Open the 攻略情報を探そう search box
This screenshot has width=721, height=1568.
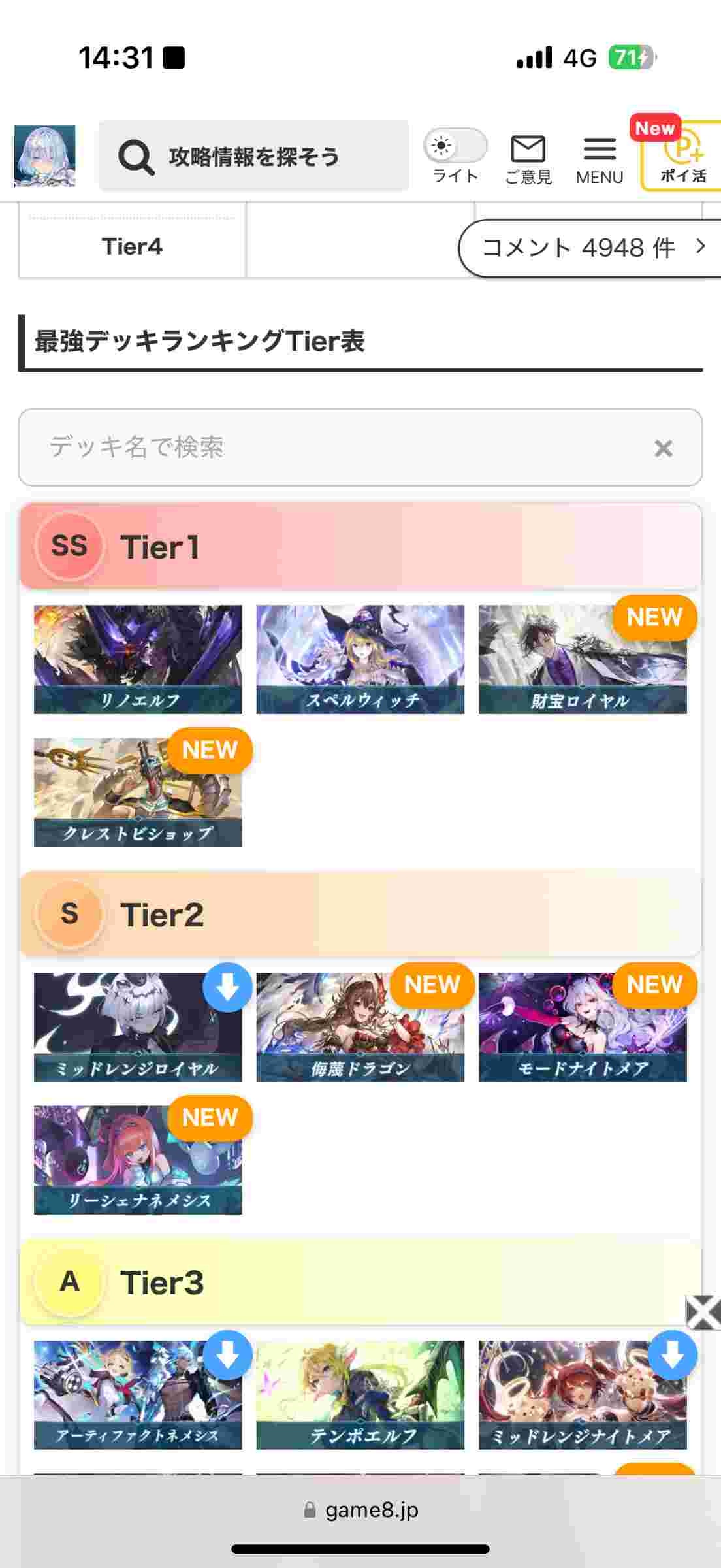(253, 156)
